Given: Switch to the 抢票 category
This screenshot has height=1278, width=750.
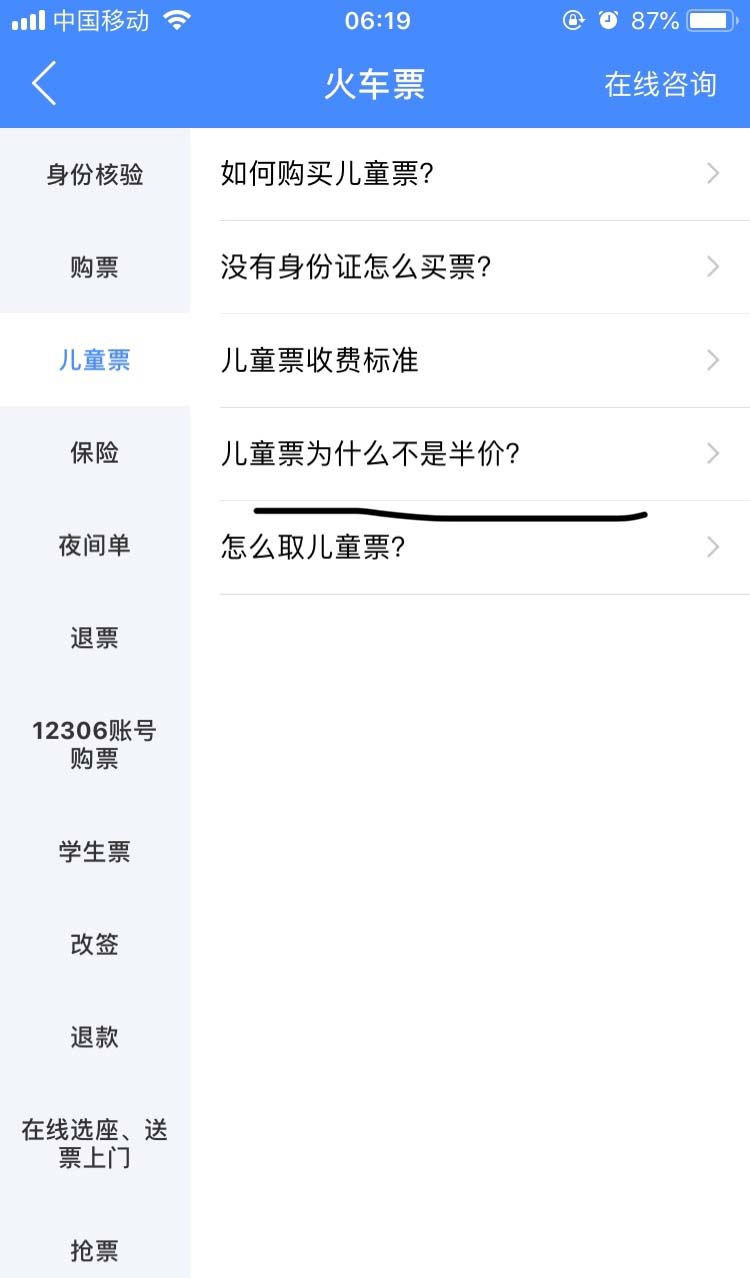Looking at the screenshot, I should 95,1250.
